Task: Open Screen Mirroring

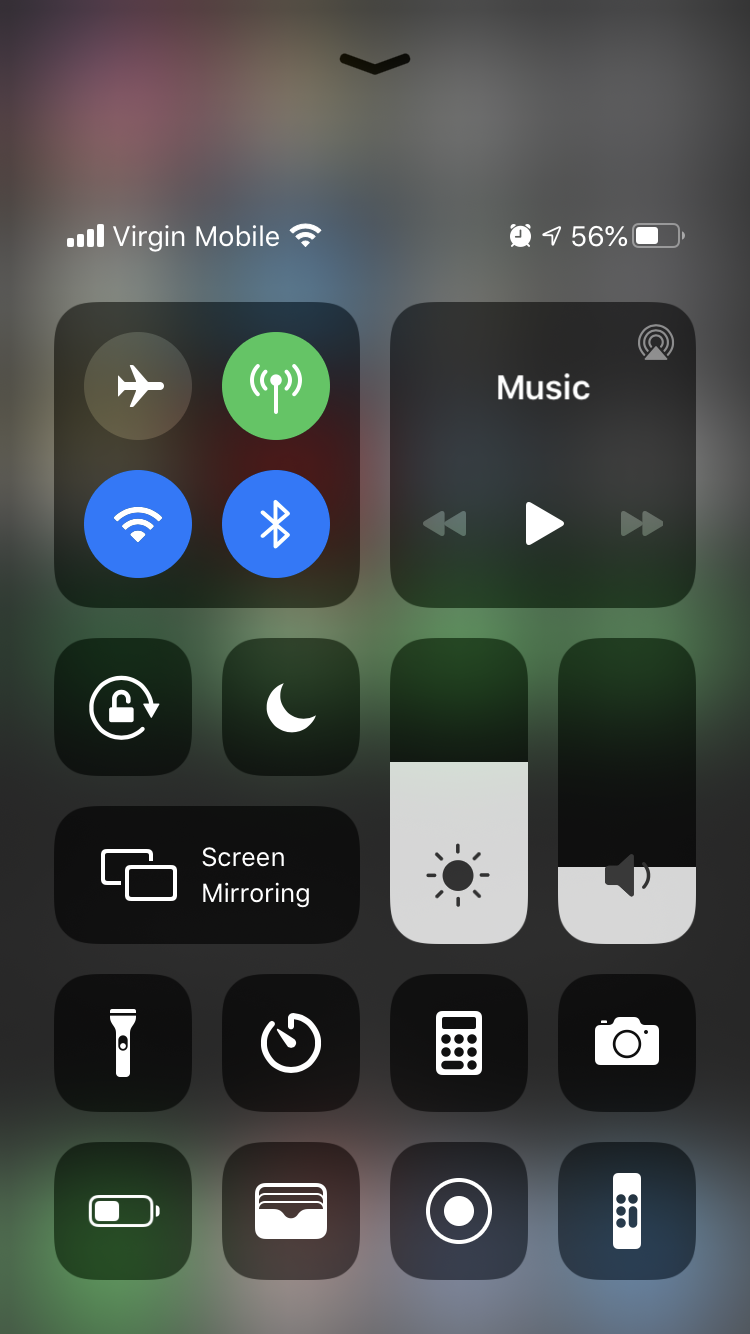Action: pos(207,875)
